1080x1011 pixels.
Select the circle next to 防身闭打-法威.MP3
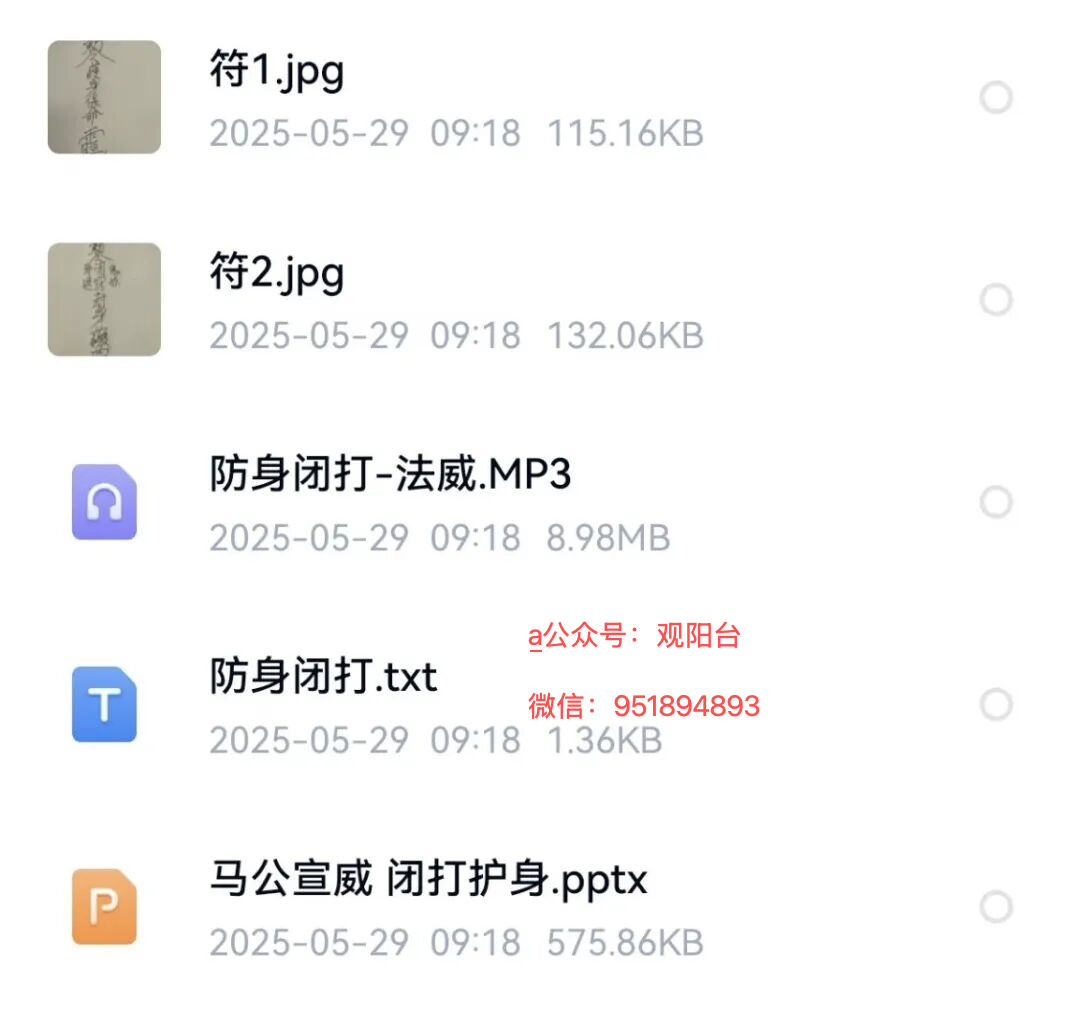click(x=995, y=502)
